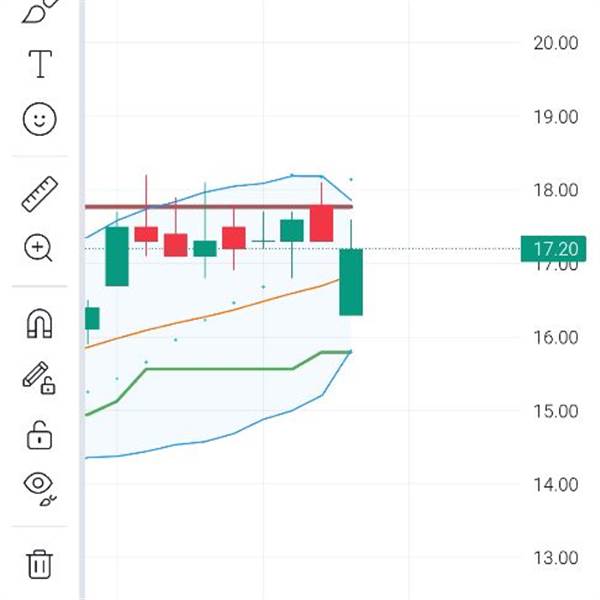Open the emoji icons tool

tap(39, 119)
